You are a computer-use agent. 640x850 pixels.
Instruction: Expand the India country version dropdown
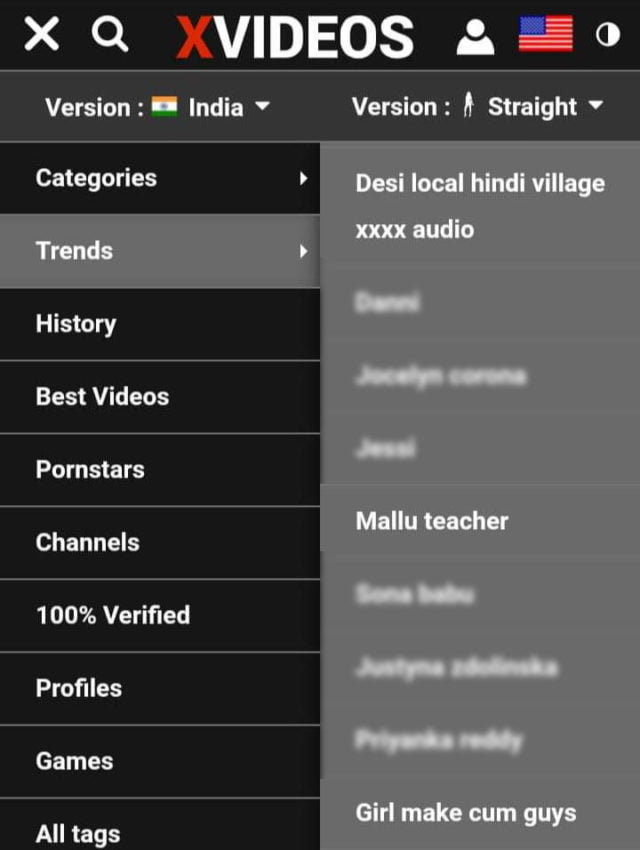[x=158, y=107]
